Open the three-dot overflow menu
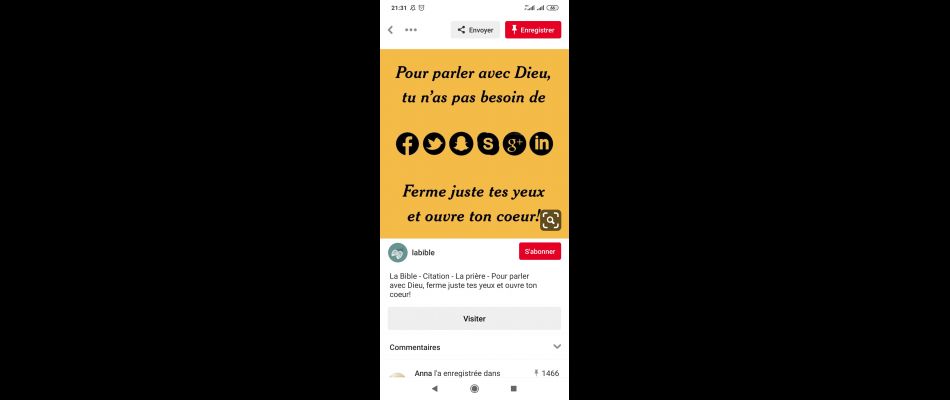This screenshot has height=400, width=950. [x=411, y=30]
